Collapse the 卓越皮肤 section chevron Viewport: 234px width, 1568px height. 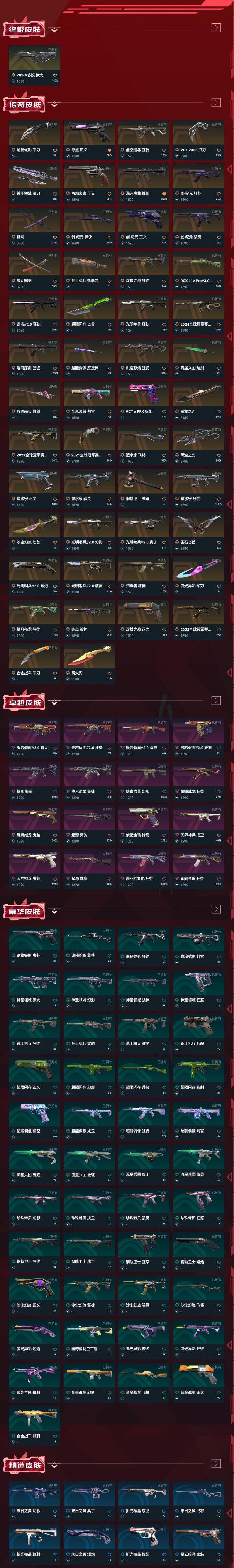tap(55, 702)
